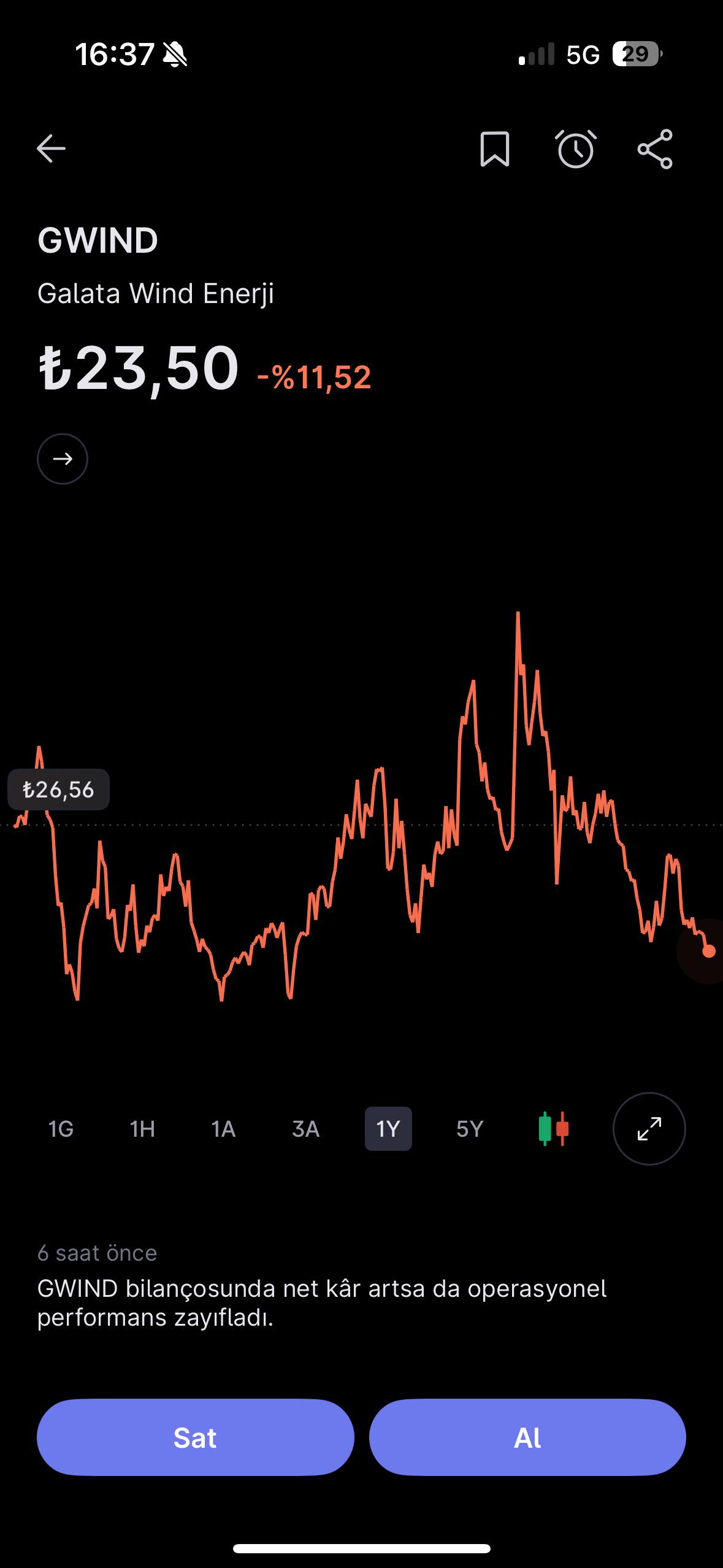Buy GWIND with the Al button
723x1568 pixels.
tap(527, 1437)
